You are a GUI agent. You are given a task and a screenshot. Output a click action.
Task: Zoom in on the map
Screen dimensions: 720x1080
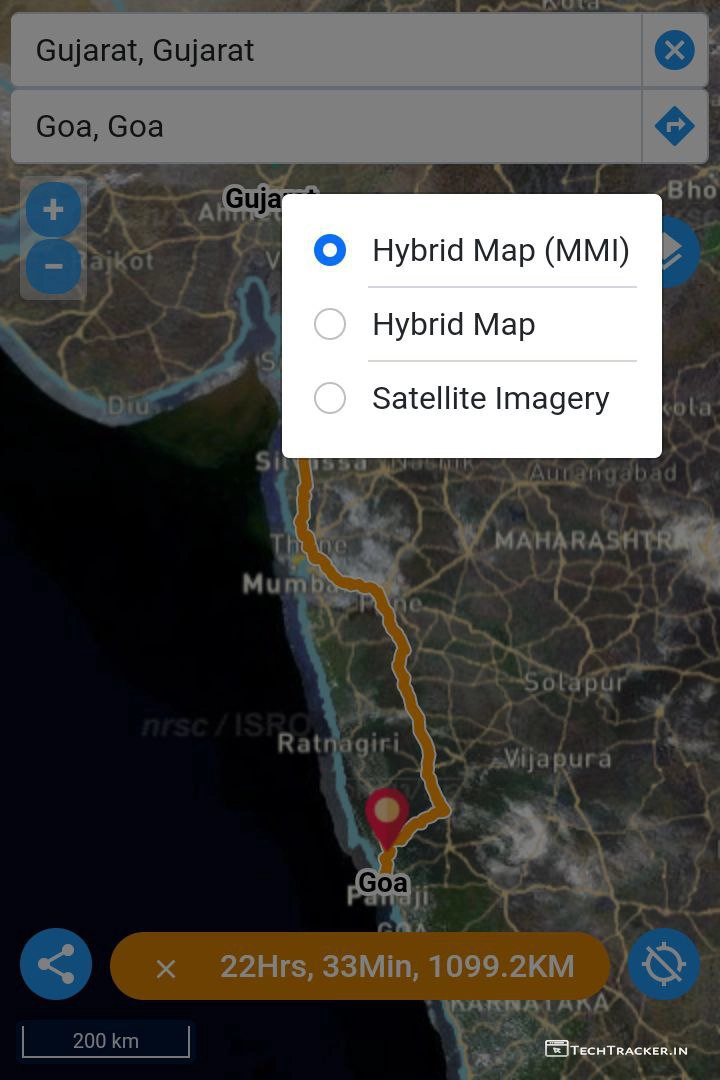53,211
